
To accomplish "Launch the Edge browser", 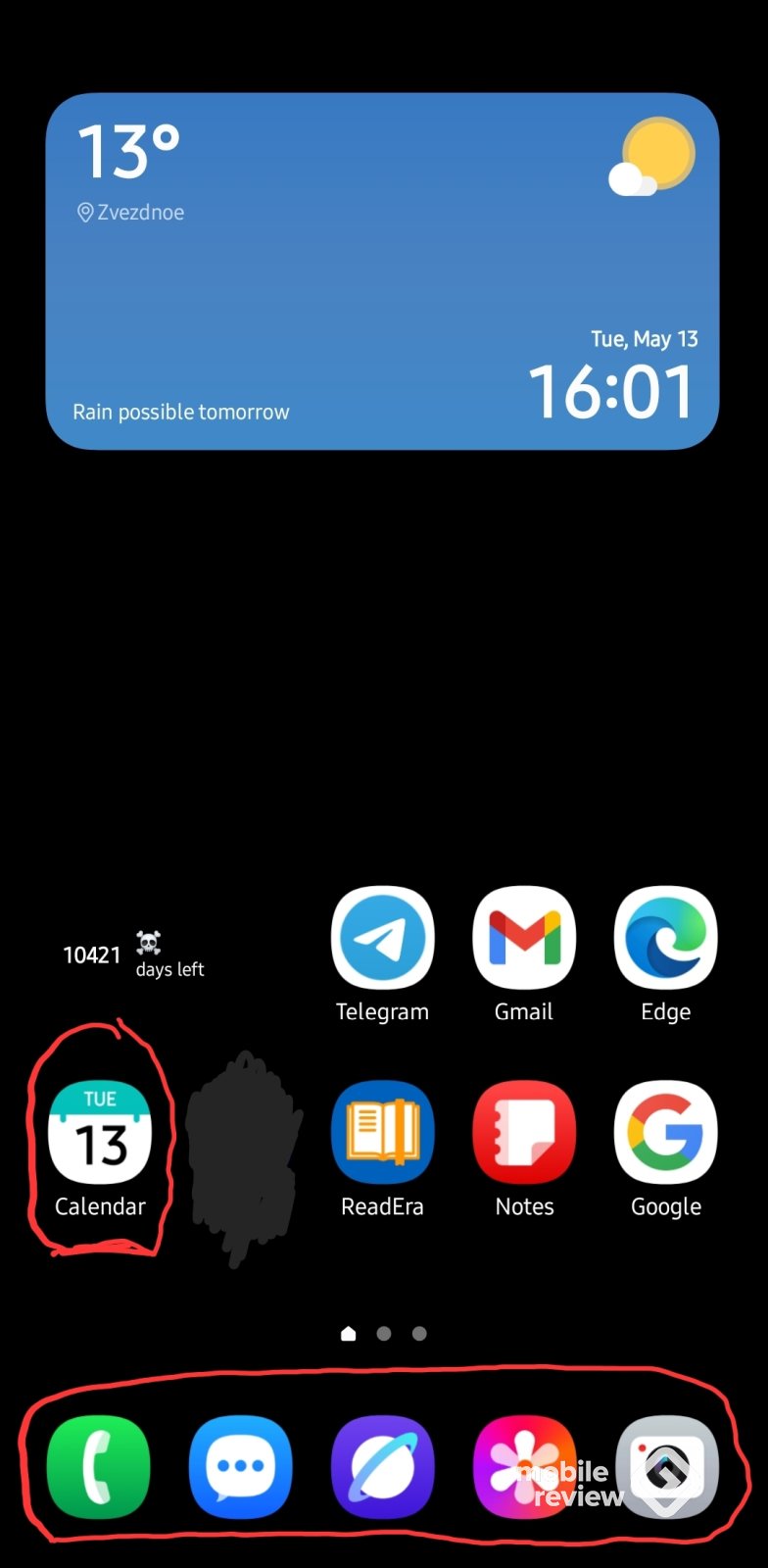I will coord(666,939).
